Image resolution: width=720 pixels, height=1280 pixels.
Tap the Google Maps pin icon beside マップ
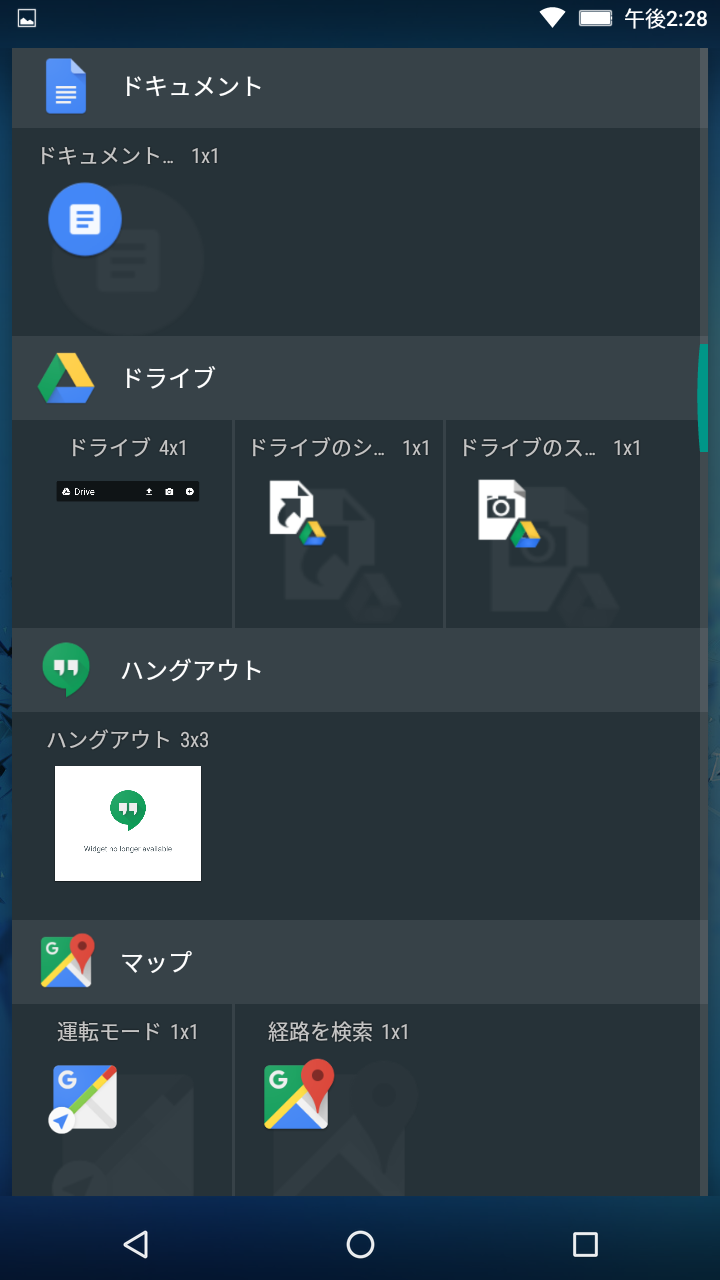coord(66,961)
